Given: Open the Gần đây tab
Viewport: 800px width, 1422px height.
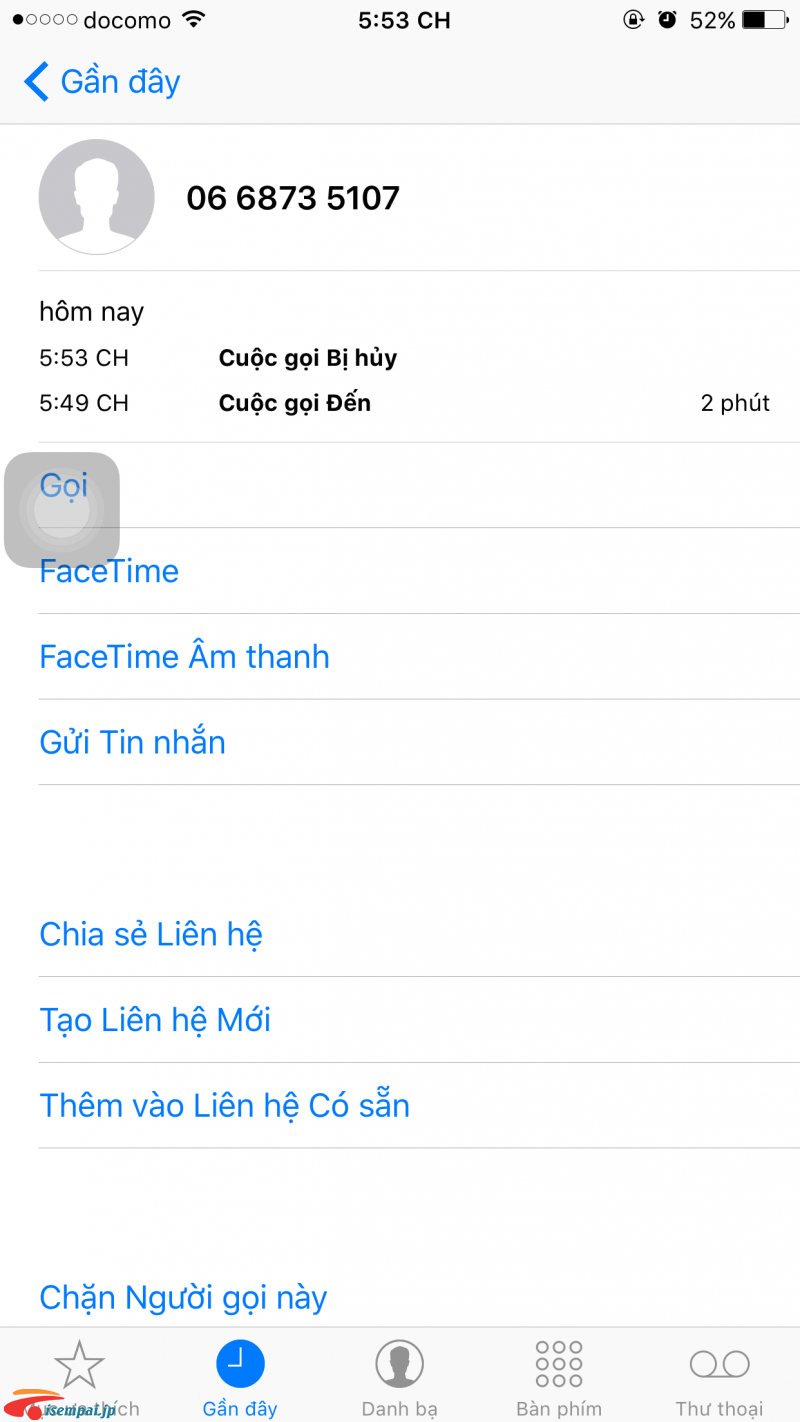Looking at the screenshot, I should [x=240, y=1378].
